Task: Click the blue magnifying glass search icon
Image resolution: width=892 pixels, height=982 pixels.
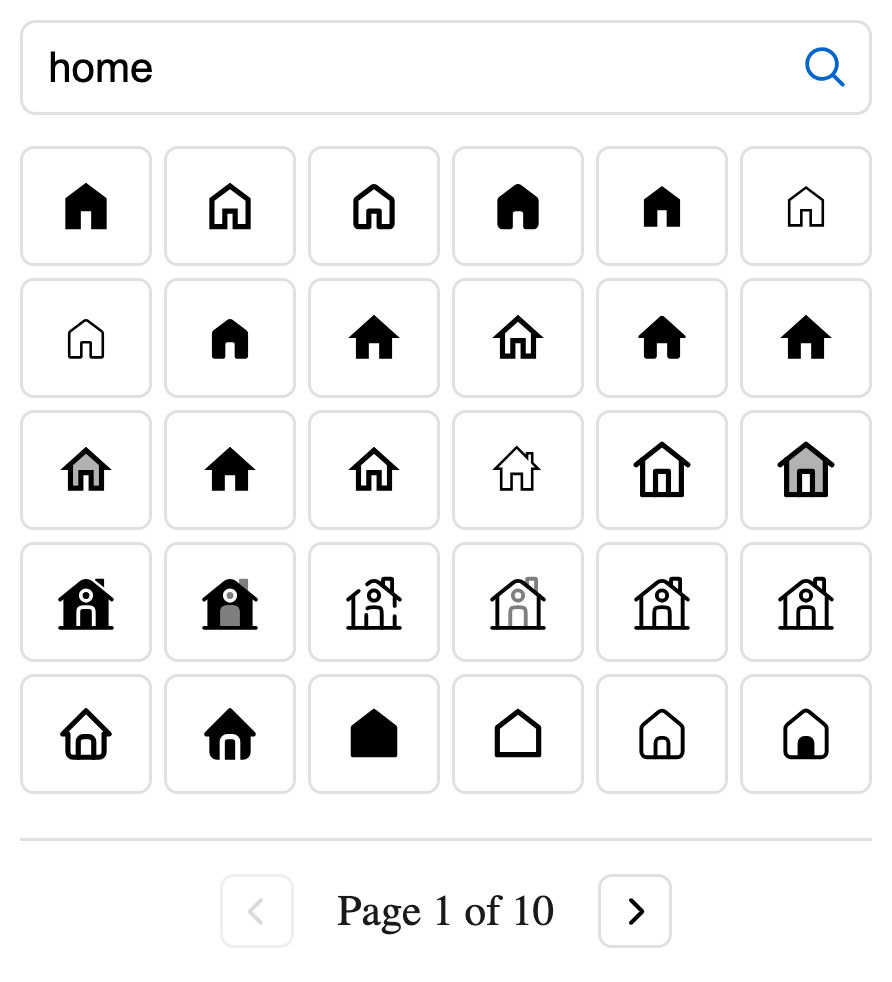Action: tap(824, 67)
